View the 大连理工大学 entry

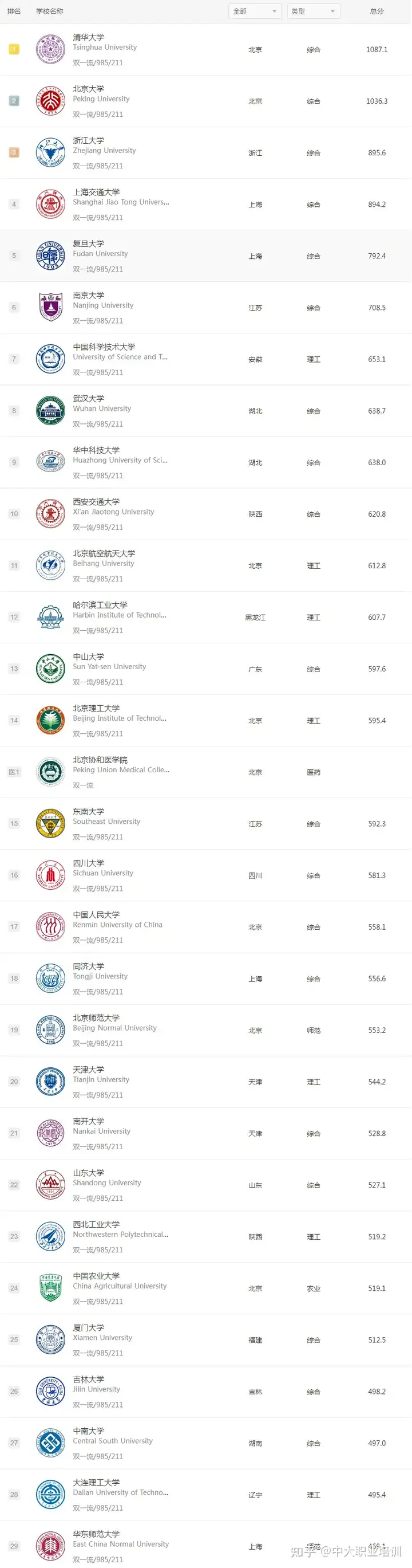pyautogui.click(x=96, y=1482)
